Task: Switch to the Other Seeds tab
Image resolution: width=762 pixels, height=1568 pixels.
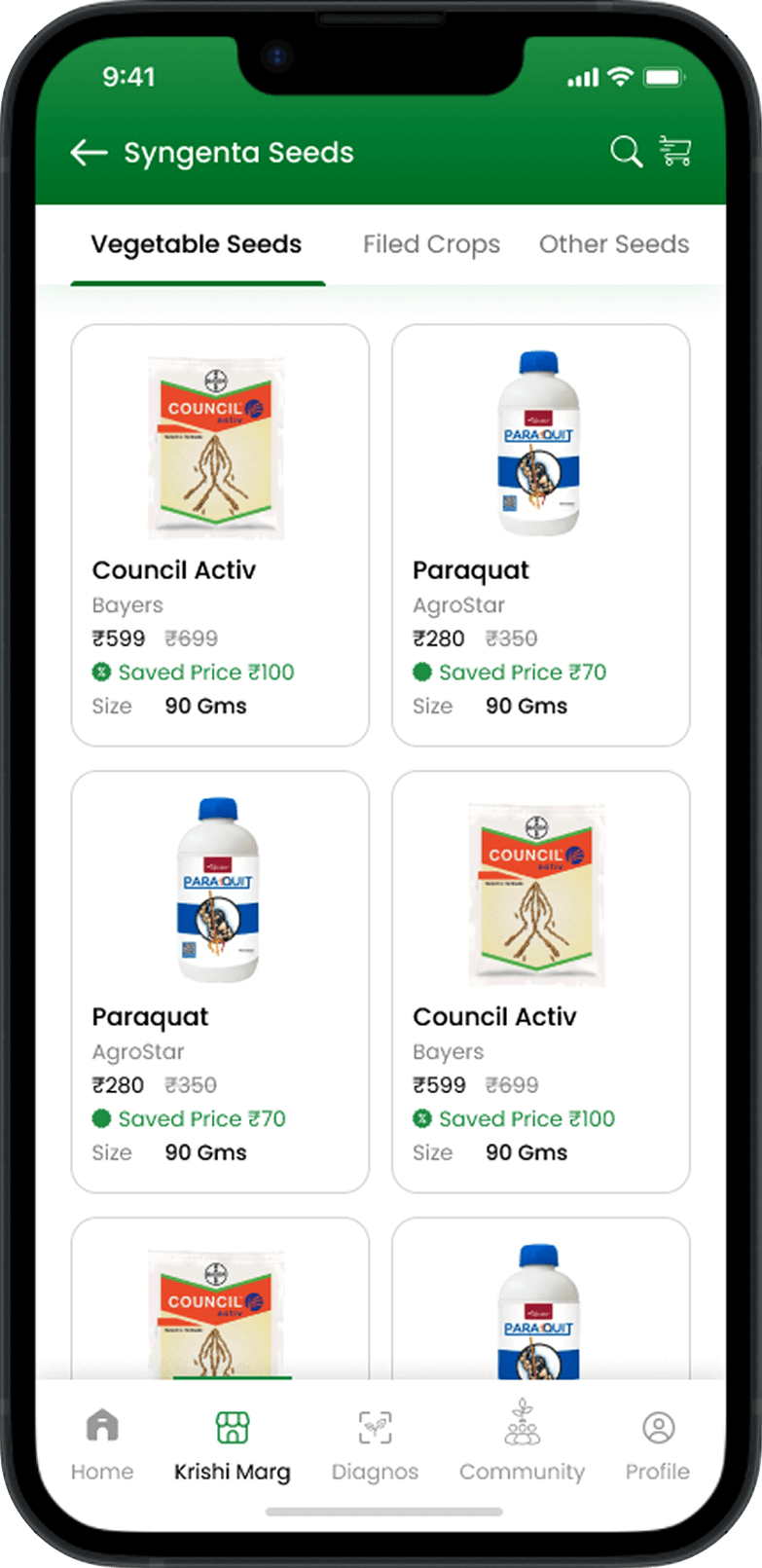Action: 614,244
